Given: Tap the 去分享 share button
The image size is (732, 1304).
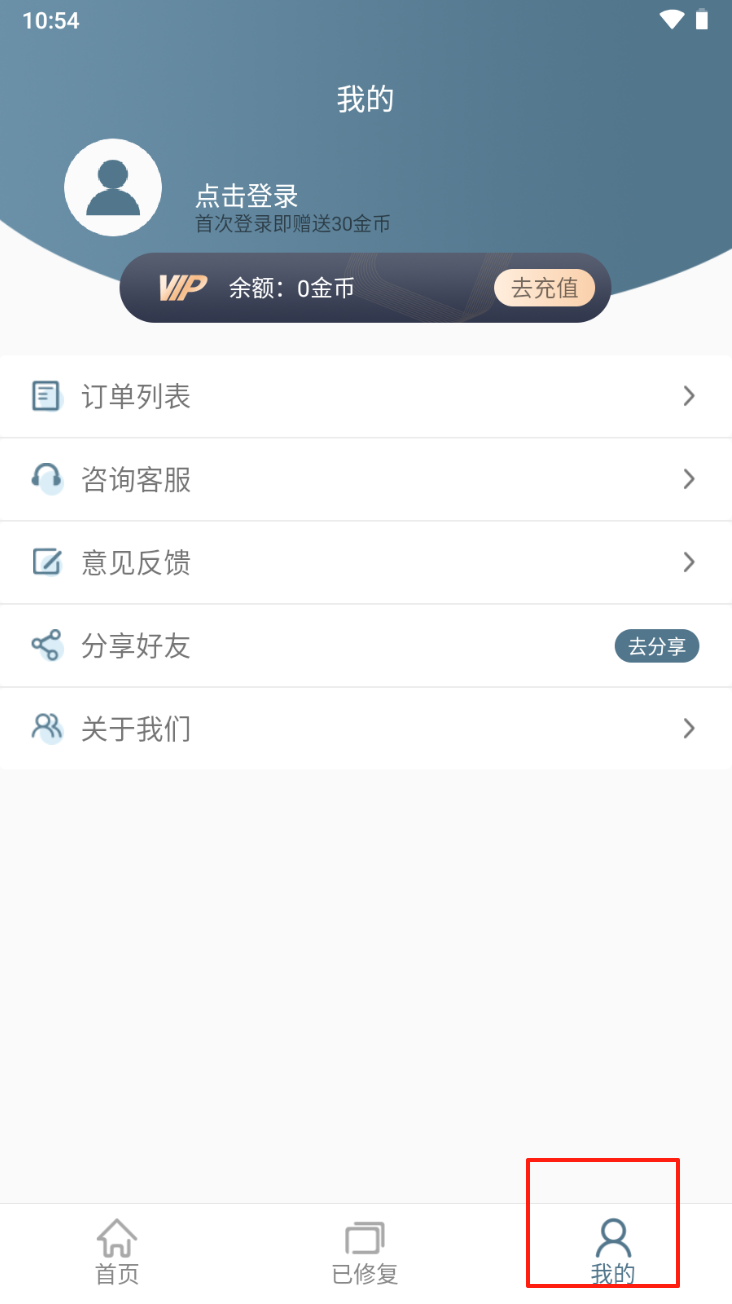Looking at the screenshot, I should (656, 646).
